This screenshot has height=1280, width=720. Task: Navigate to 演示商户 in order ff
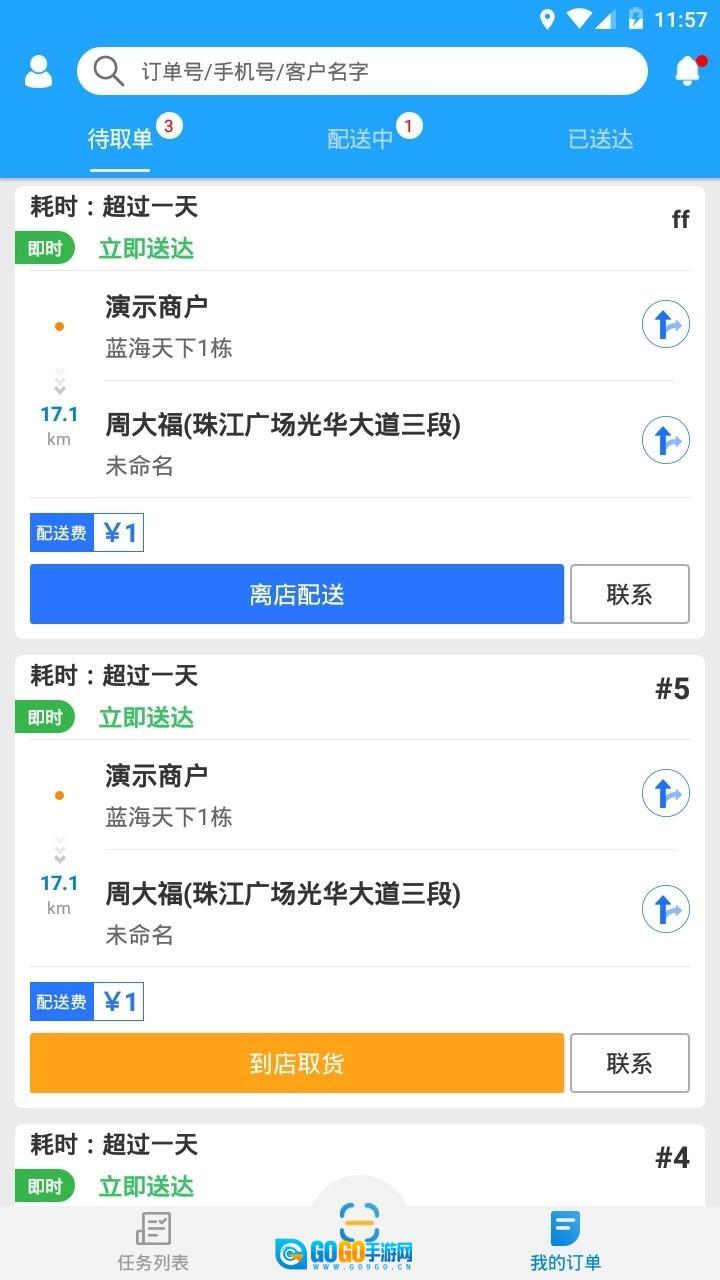(x=665, y=325)
